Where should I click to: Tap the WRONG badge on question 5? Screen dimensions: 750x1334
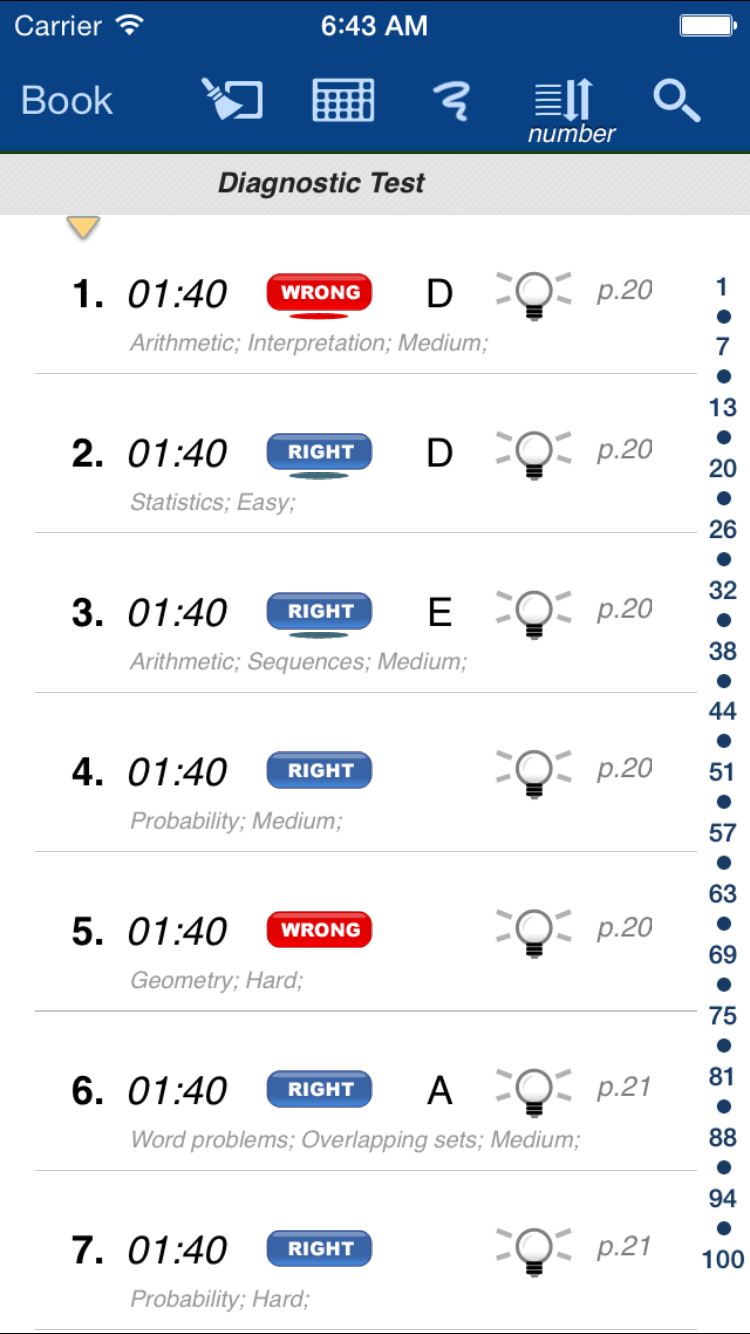[x=320, y=930]
